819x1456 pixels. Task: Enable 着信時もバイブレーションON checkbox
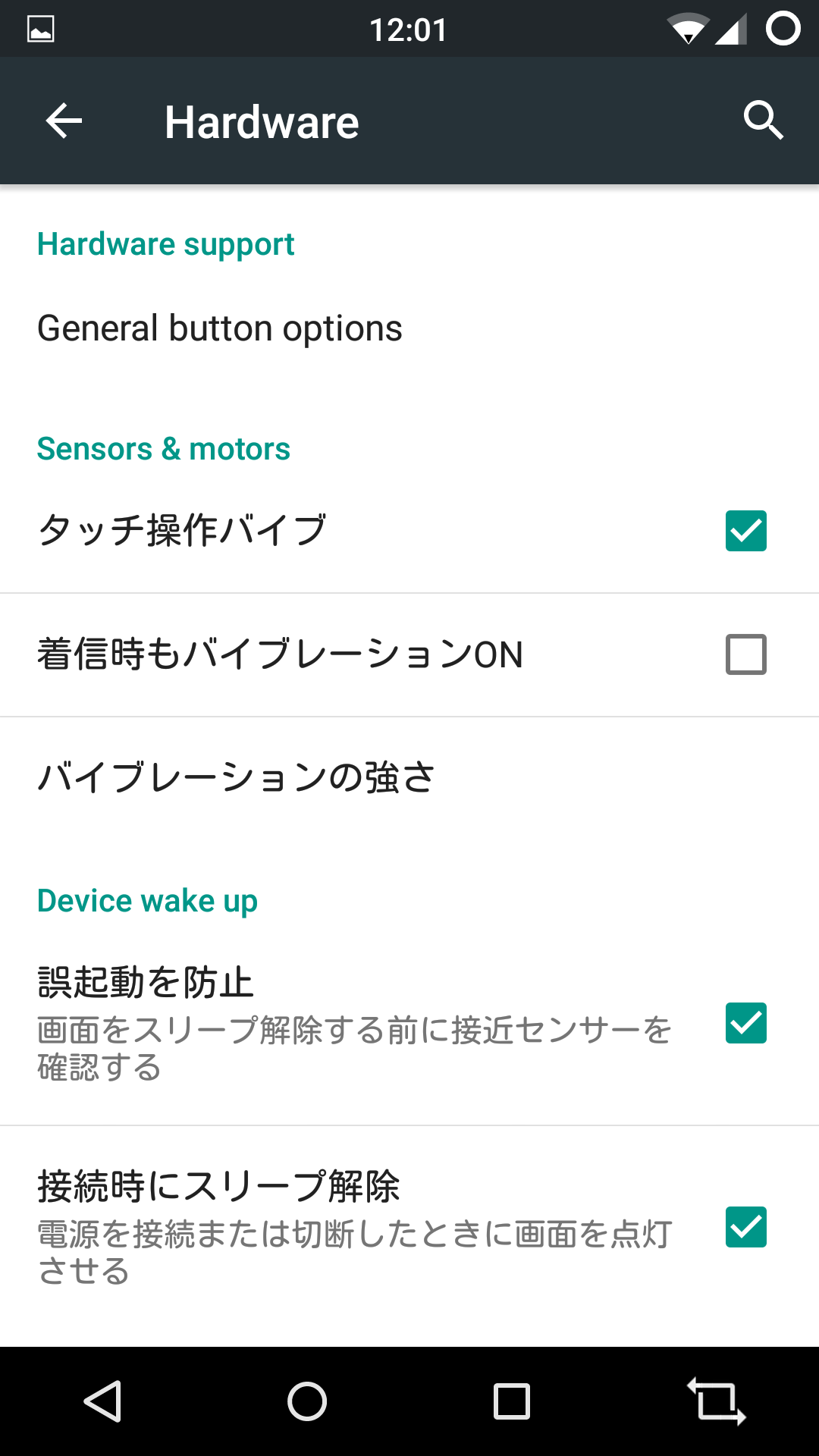click(x=746, y=654)
